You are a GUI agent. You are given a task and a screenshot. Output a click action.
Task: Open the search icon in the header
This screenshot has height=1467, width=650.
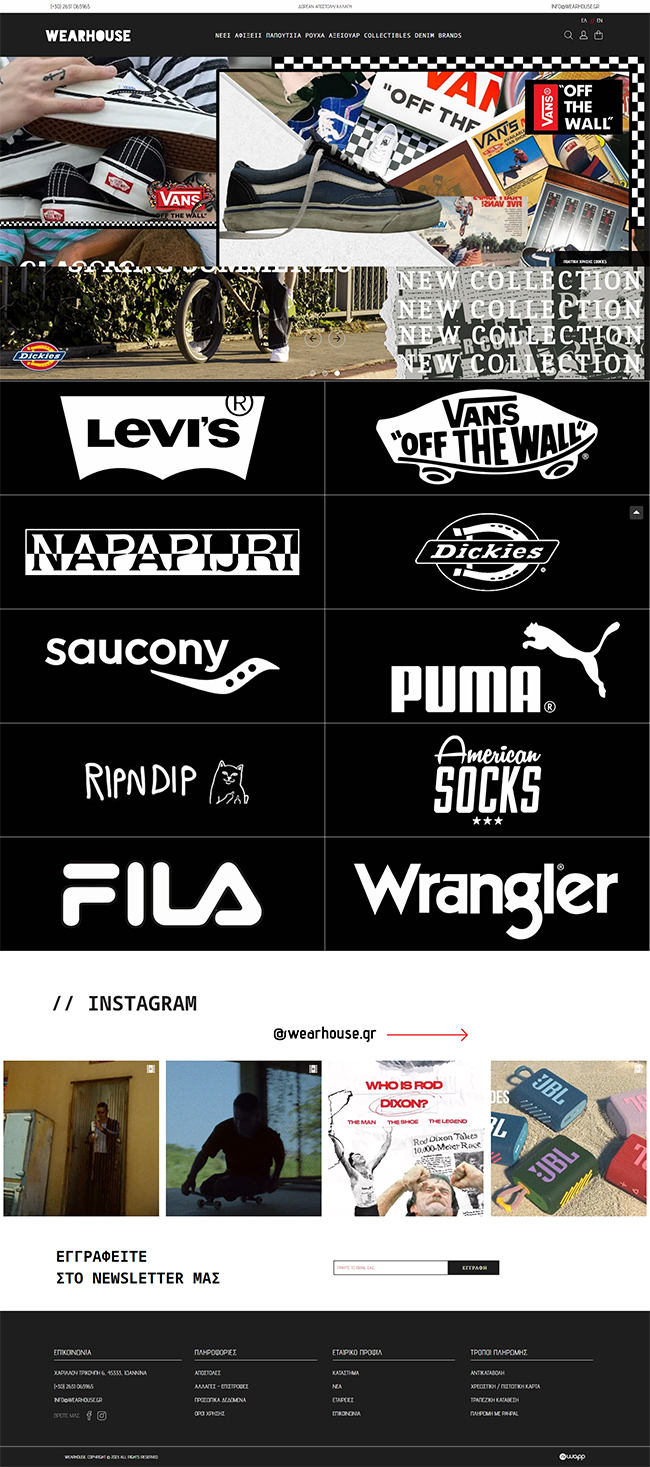[x=568, y=35]
